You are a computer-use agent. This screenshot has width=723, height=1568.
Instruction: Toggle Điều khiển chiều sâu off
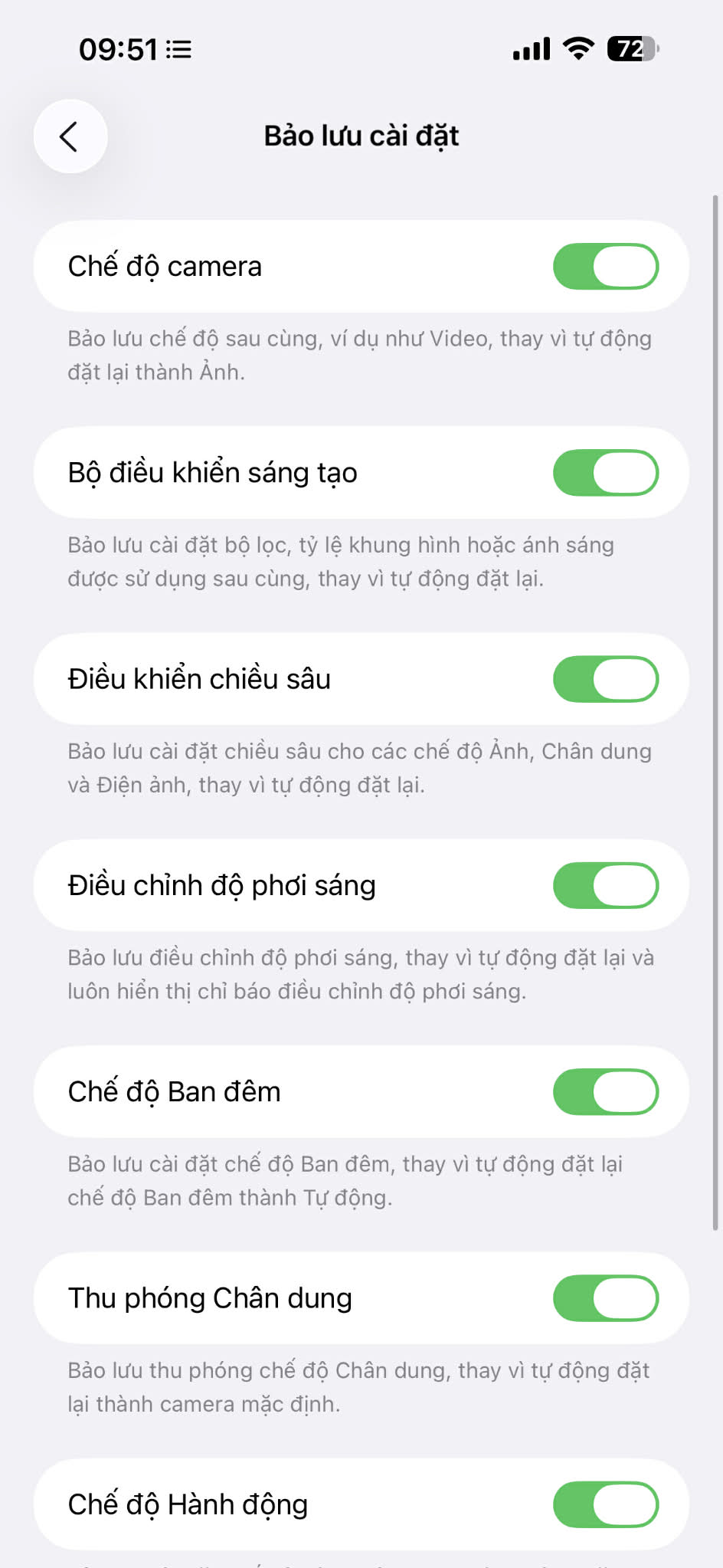coord(605,679)
